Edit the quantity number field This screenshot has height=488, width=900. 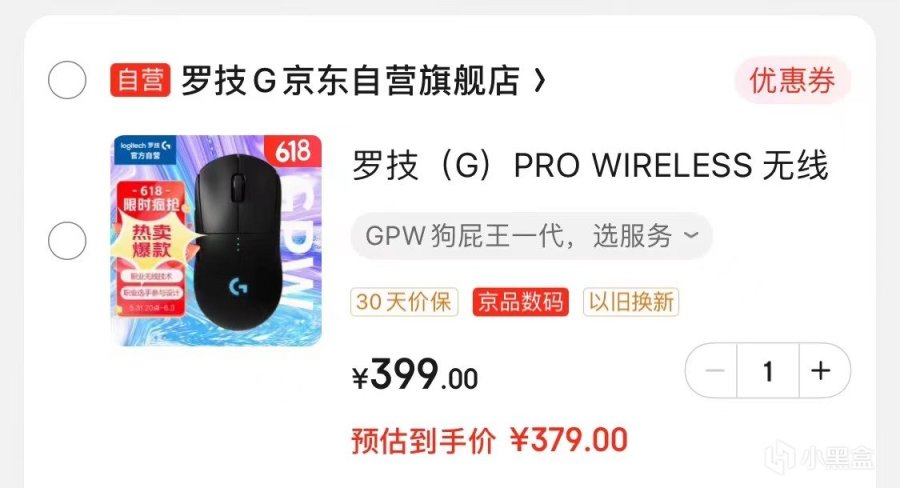coord(768,371)
